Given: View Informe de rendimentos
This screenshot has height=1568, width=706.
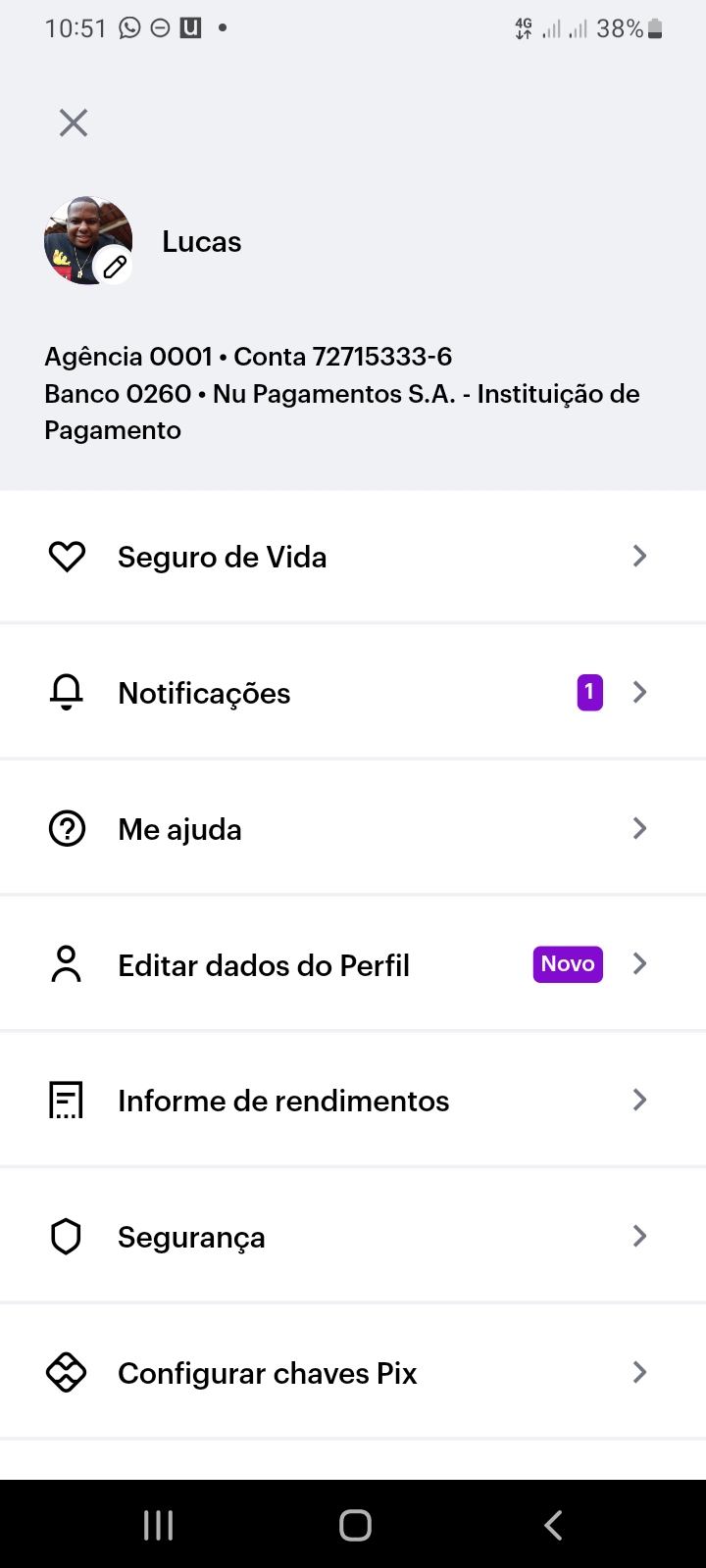Looking at the screenshot, I should click(353, 1101).
